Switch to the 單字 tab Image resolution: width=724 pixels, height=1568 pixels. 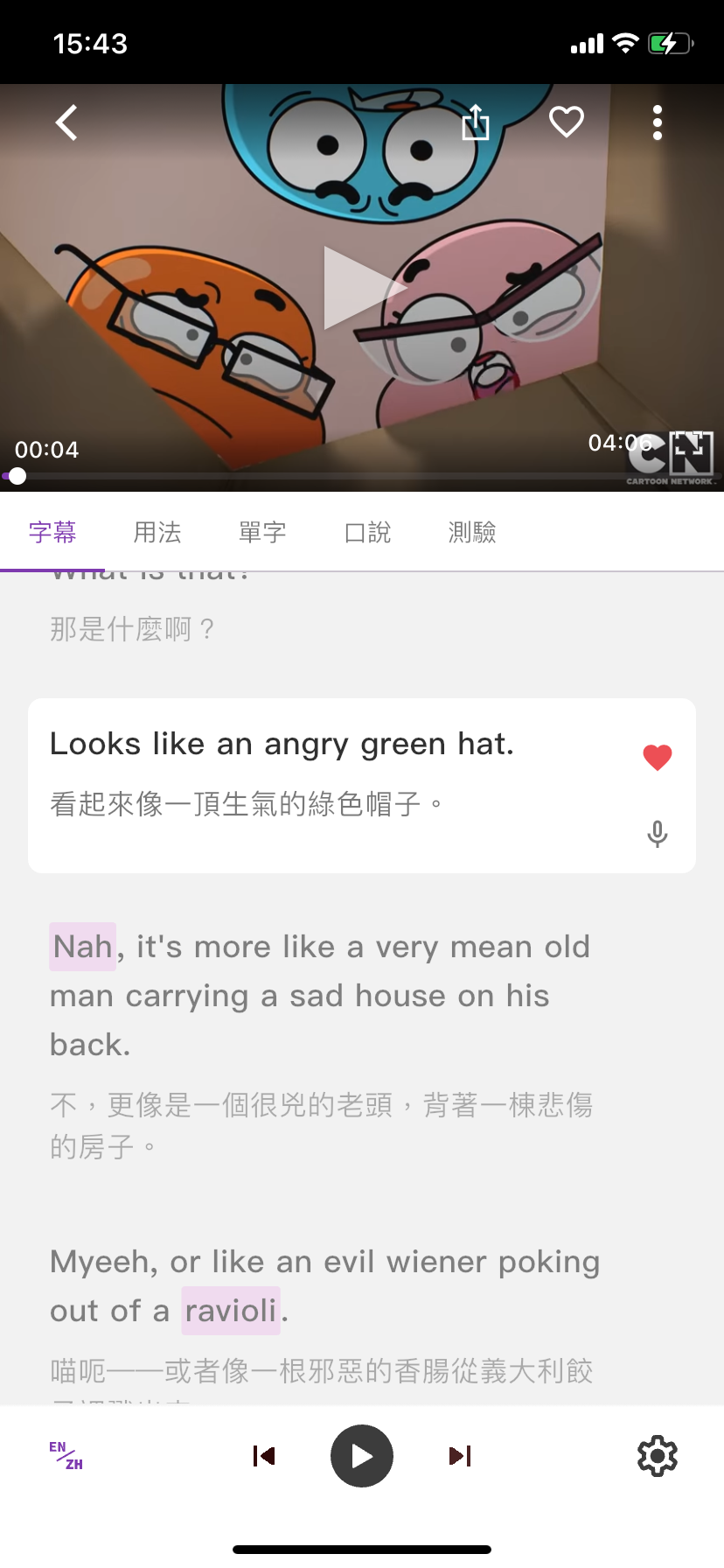click(x=262, y=532)
